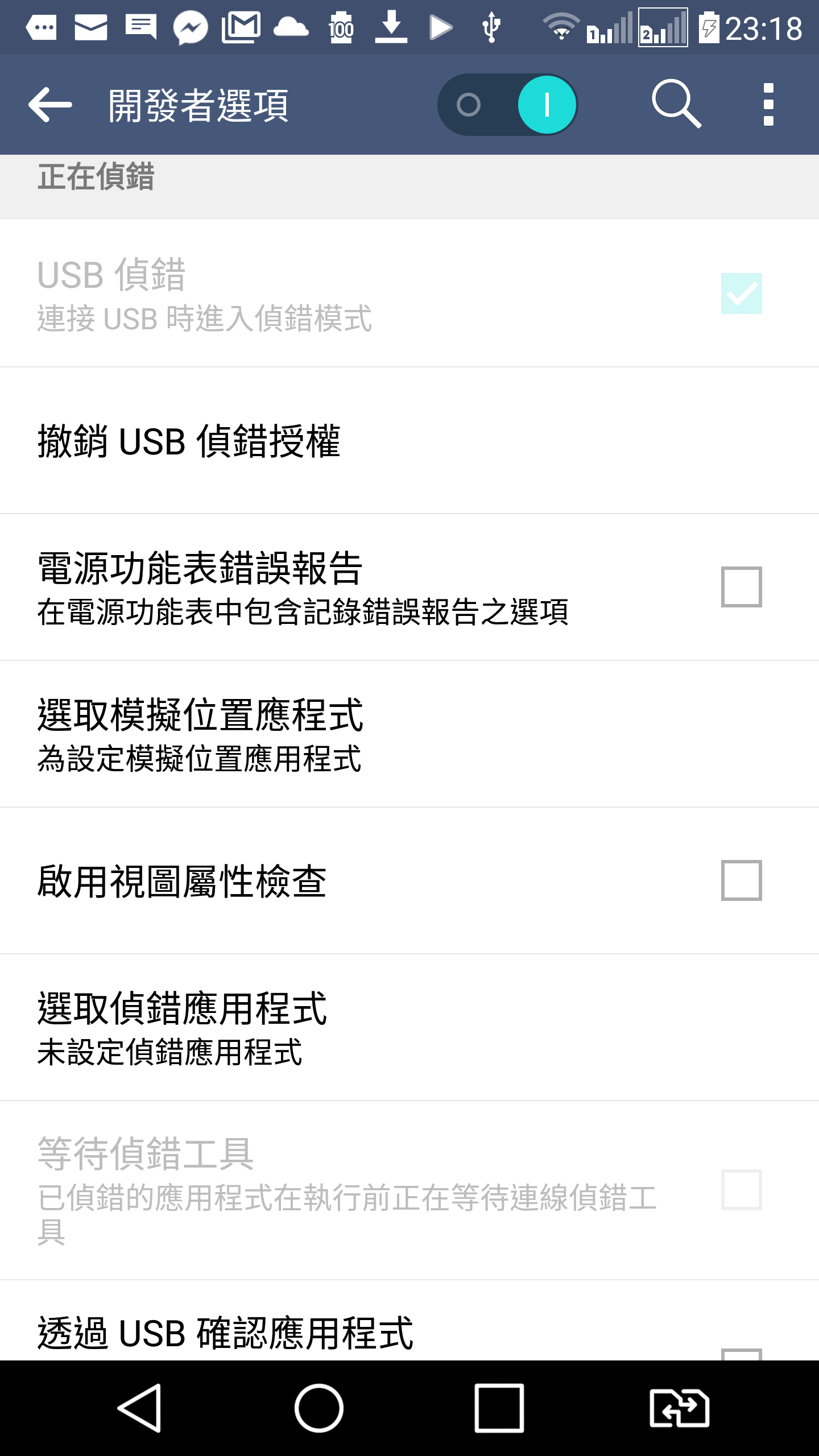Select the 透過 USB 確認應用程式 row

(409, 1321)
